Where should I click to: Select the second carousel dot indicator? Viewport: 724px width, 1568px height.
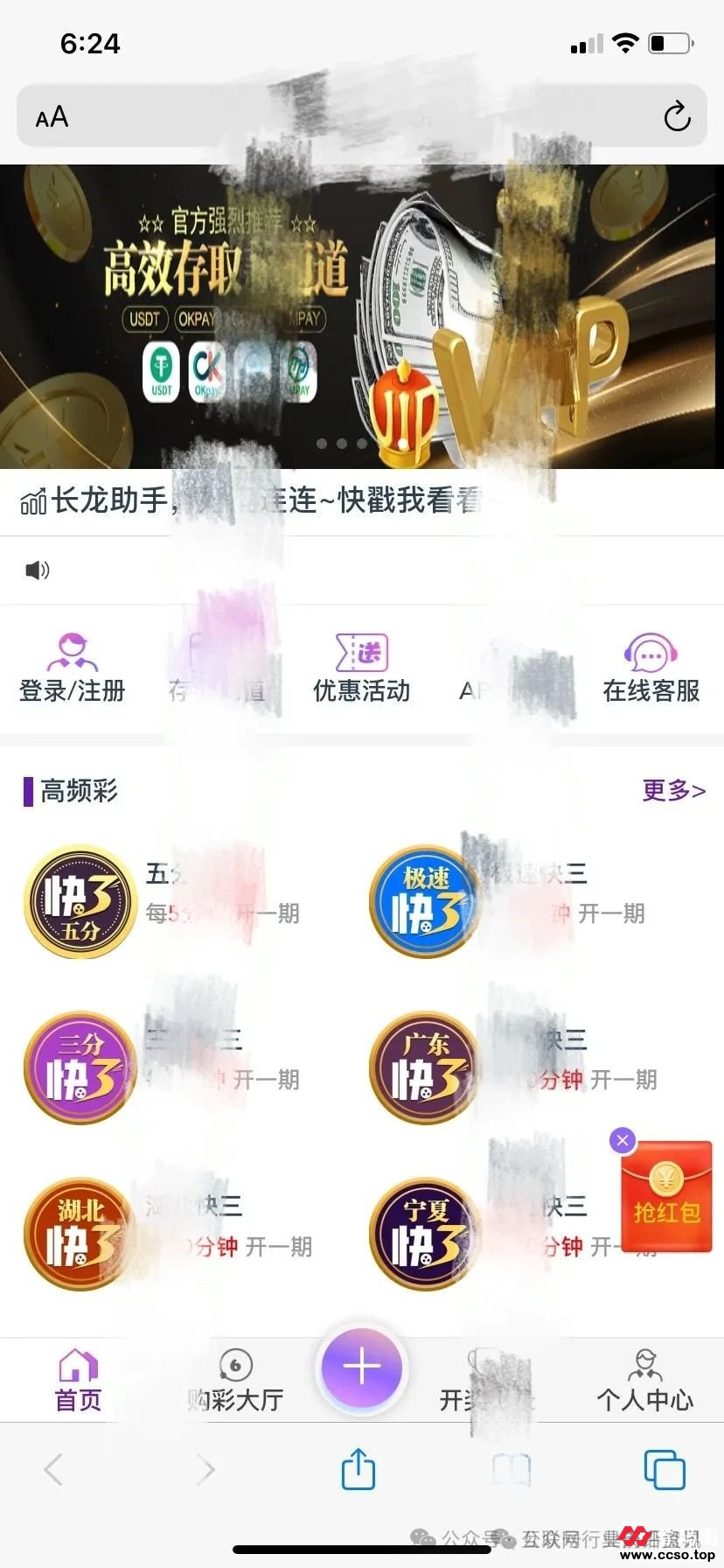(x=343, y=444)
